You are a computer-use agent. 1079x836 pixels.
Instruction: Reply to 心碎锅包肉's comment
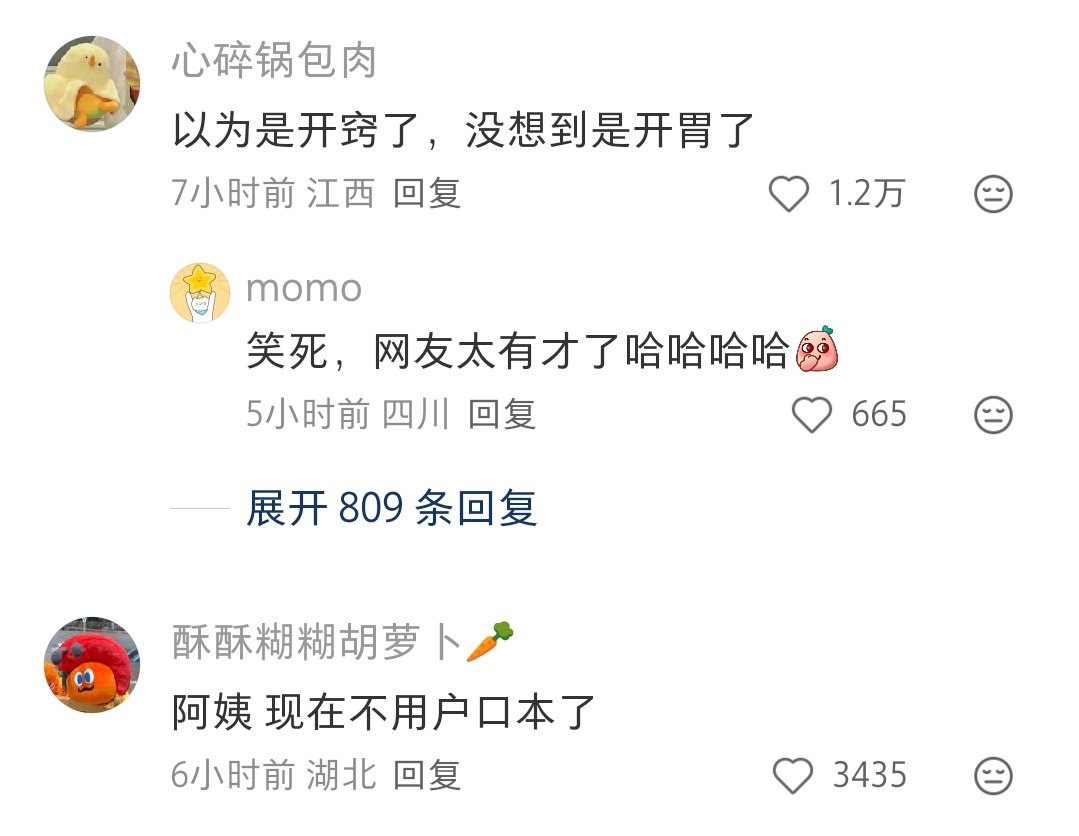[427, 193]
